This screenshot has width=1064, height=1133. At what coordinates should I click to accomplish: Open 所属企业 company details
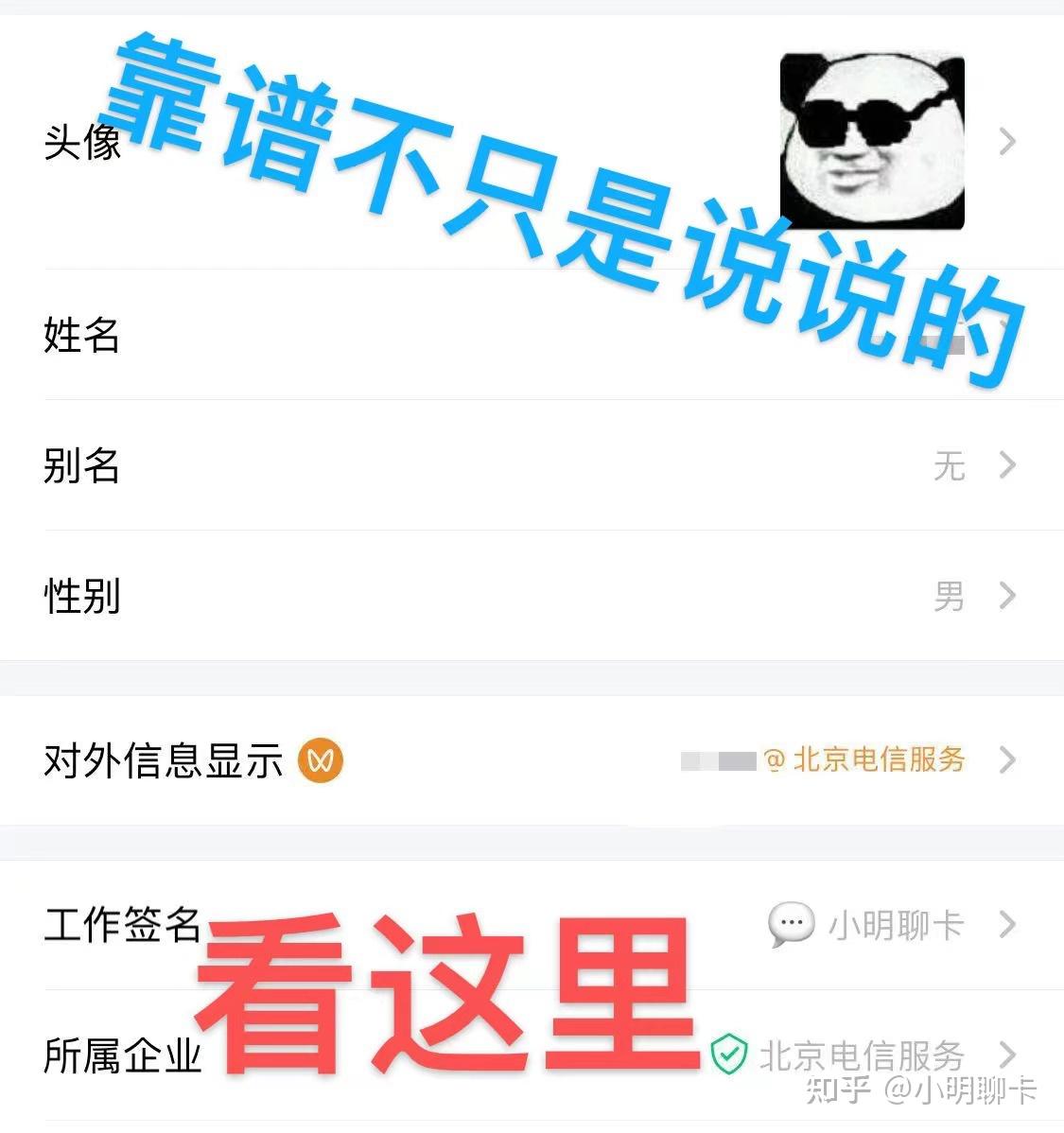530,1055
